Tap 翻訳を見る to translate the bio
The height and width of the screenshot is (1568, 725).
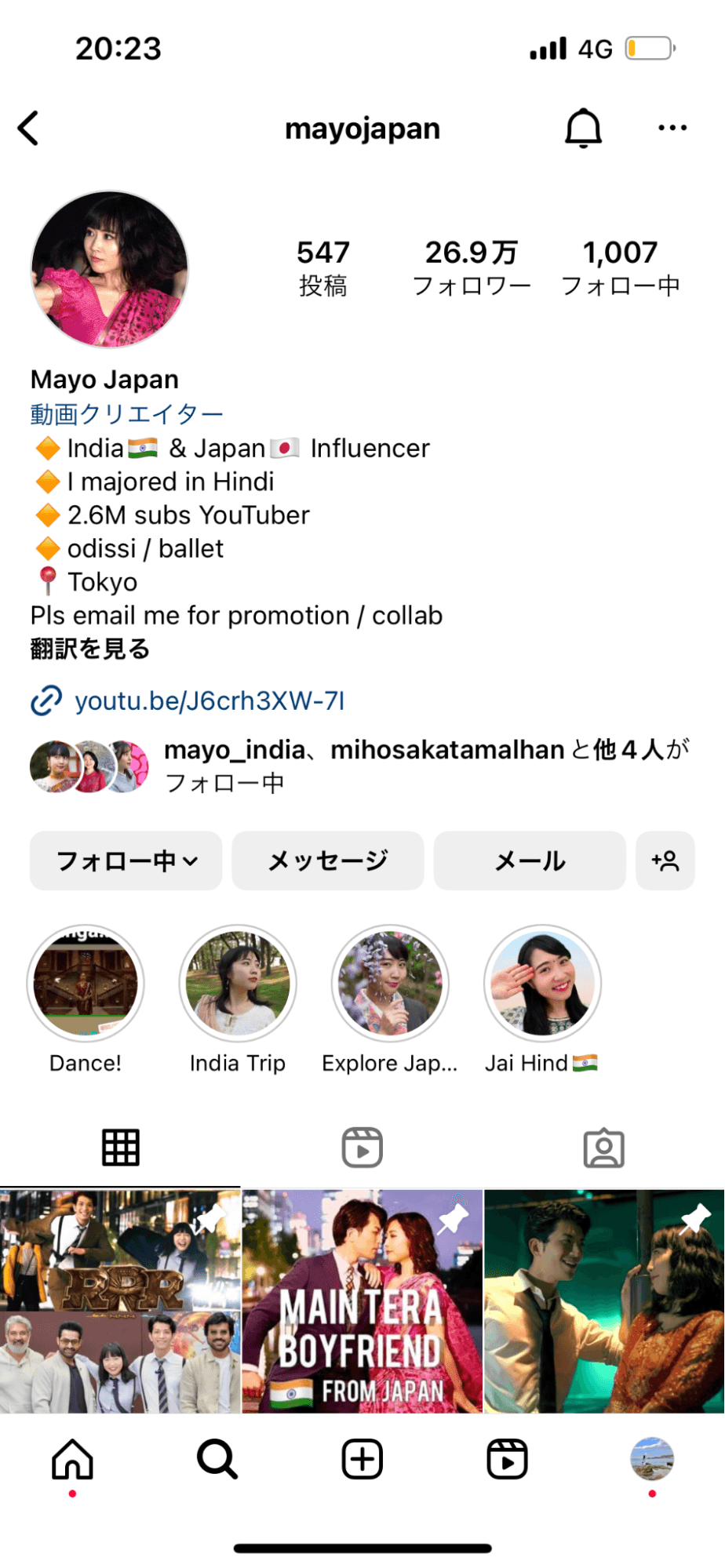point(90,649)
